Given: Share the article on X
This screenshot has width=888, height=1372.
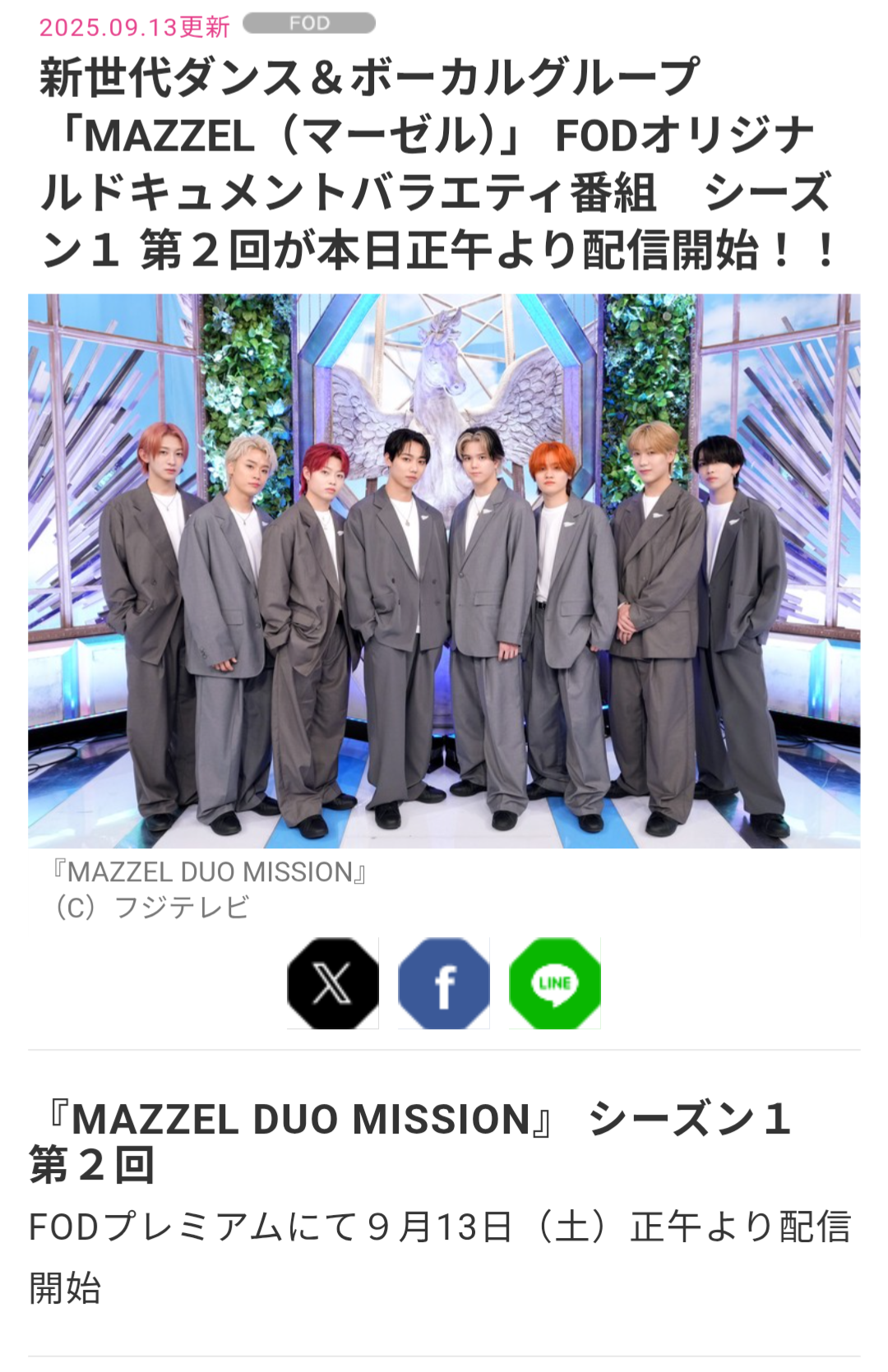Looking at the screenshot, I should click(x=332, y=983).
